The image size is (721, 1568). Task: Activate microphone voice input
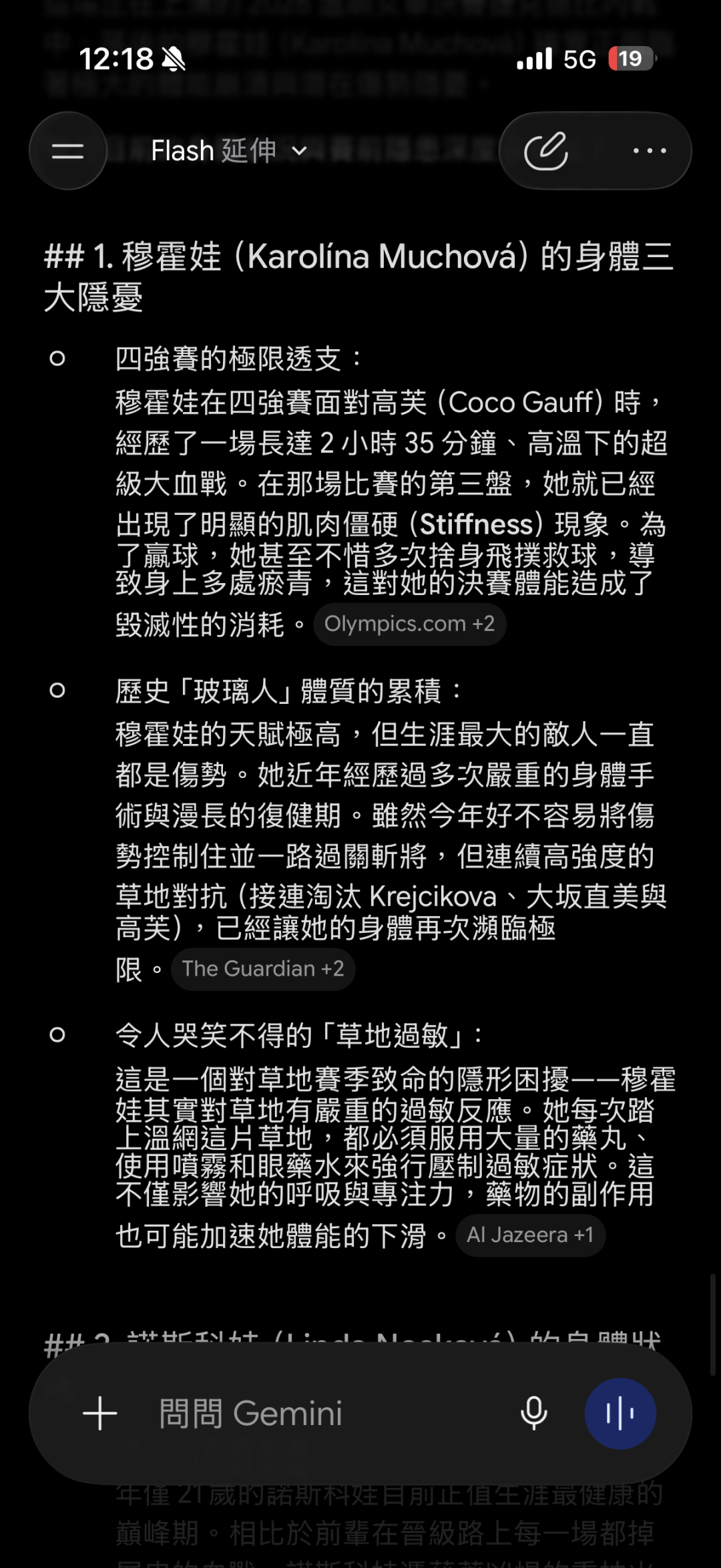point(534,1414)
